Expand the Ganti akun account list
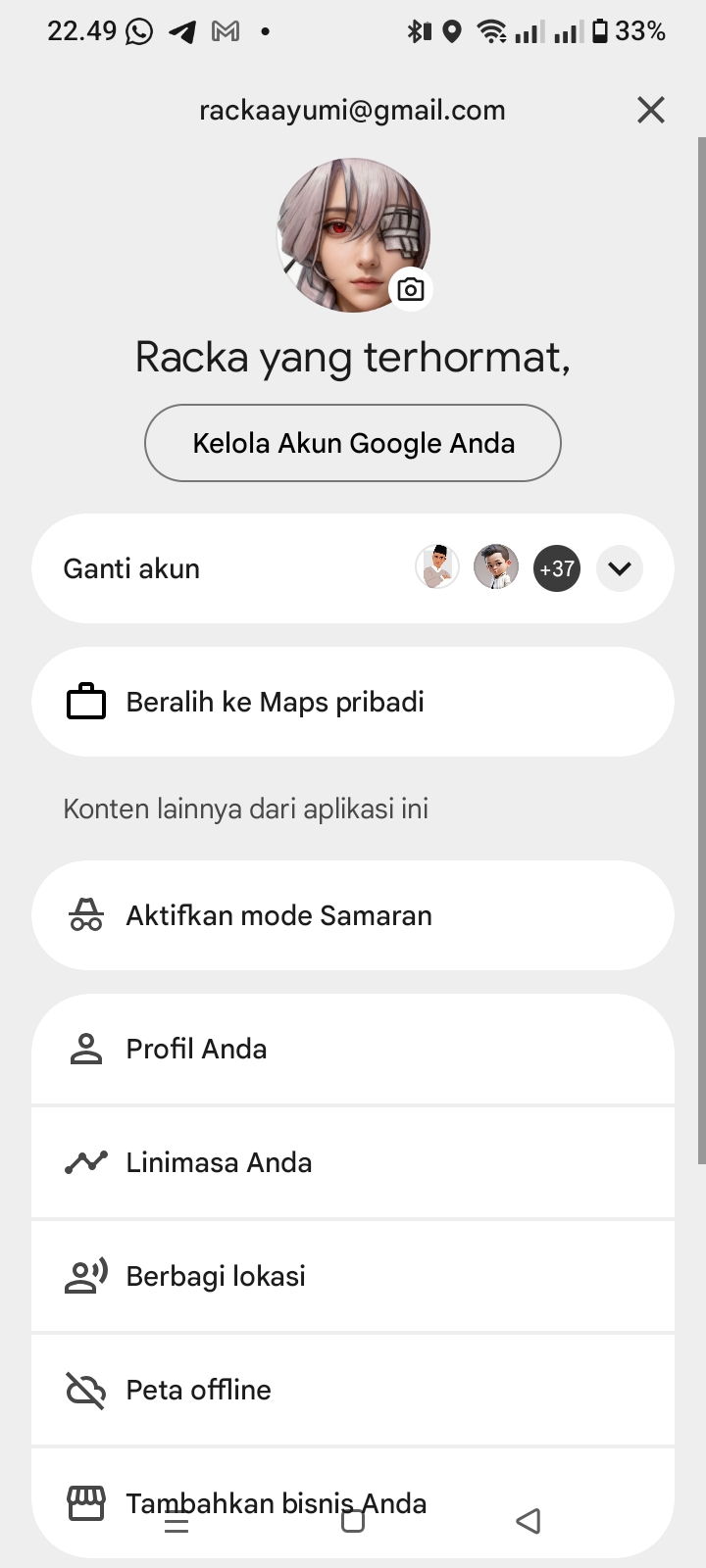 click(x=620, y=568)
